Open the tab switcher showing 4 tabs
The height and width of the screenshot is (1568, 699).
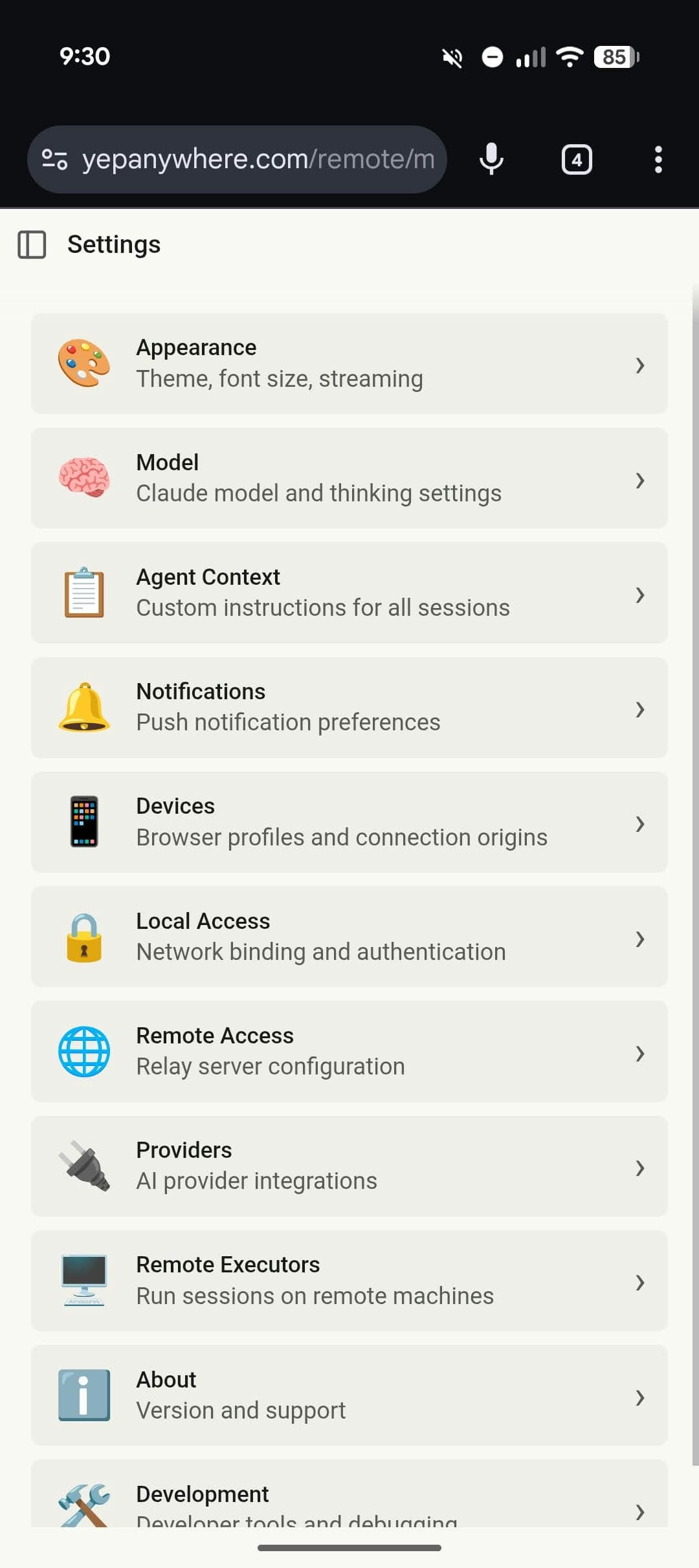tap(576, 159)
